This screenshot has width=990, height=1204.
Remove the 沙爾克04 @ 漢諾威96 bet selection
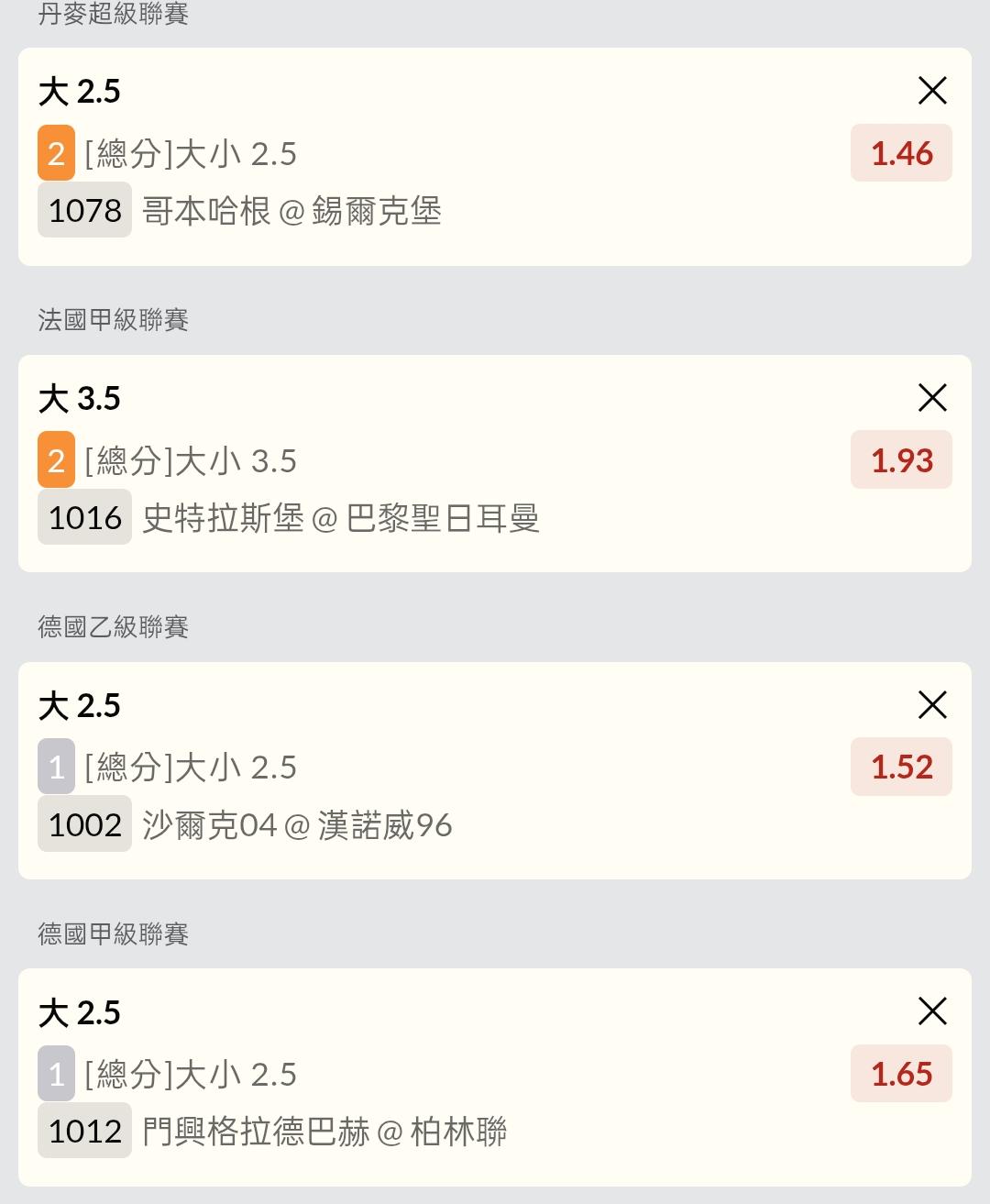click(932, 705)
